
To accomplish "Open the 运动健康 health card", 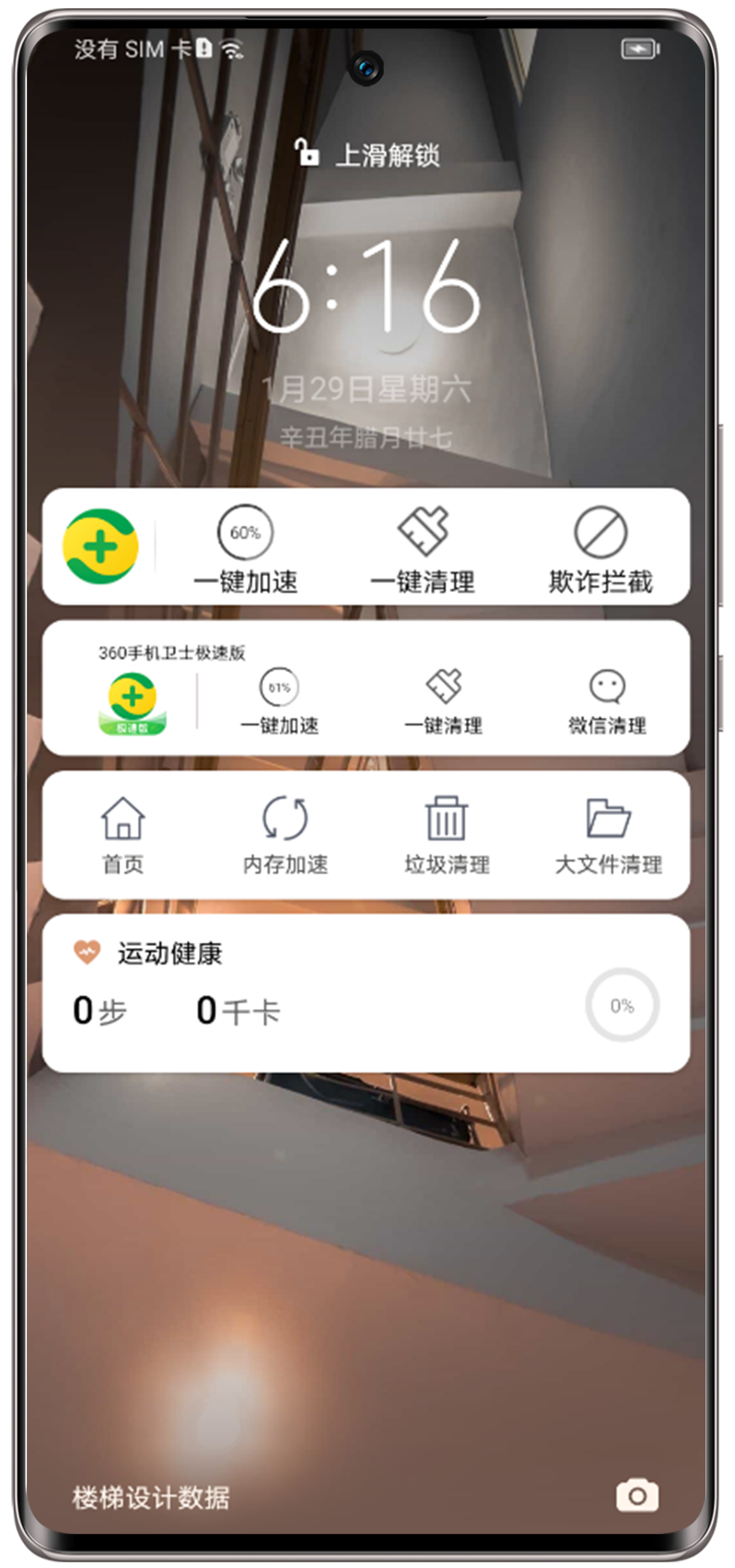I will pyautogui.click(x=365, y=993).
